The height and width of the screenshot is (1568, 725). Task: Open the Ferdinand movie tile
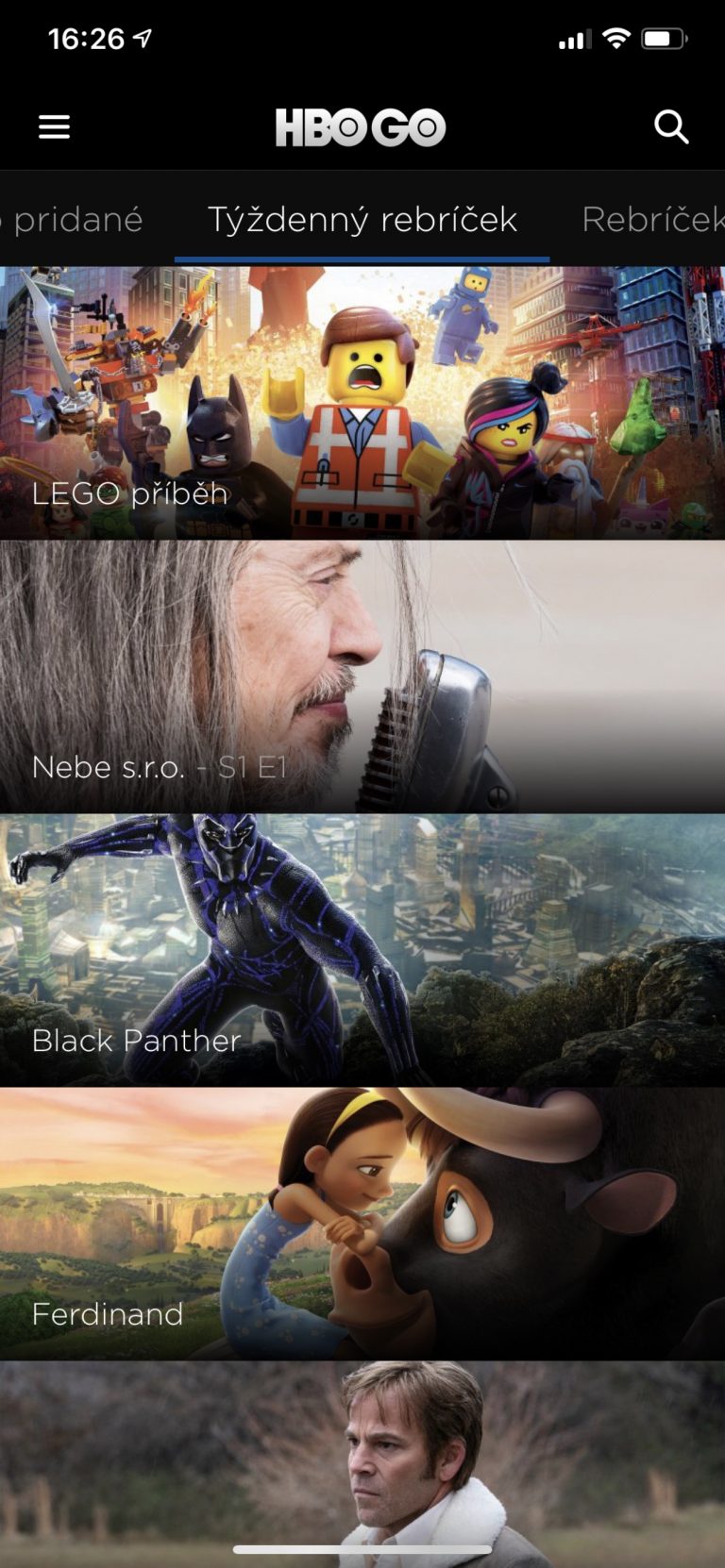[x=362, y=1224]
